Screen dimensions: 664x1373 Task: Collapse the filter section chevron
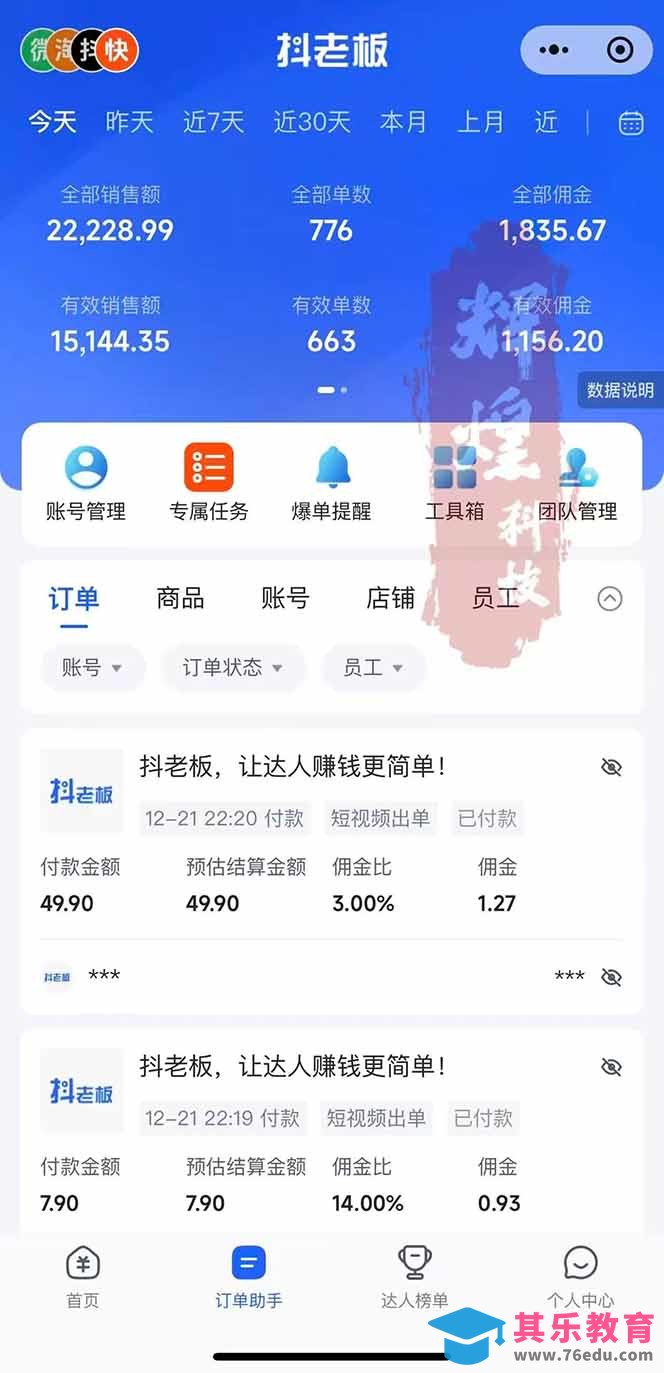click(x=610, y=599)
